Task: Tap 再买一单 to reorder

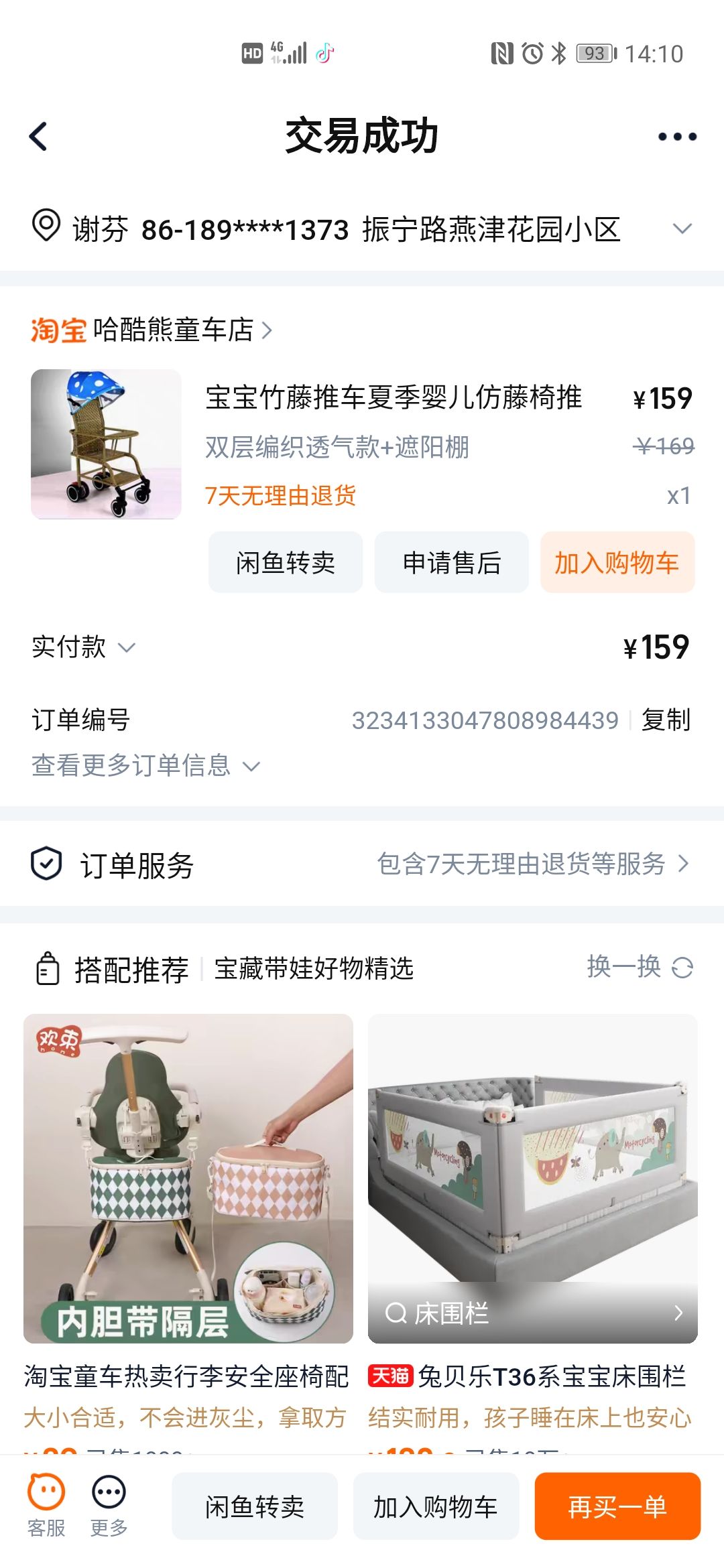Action: click(x=617, y=1507)
